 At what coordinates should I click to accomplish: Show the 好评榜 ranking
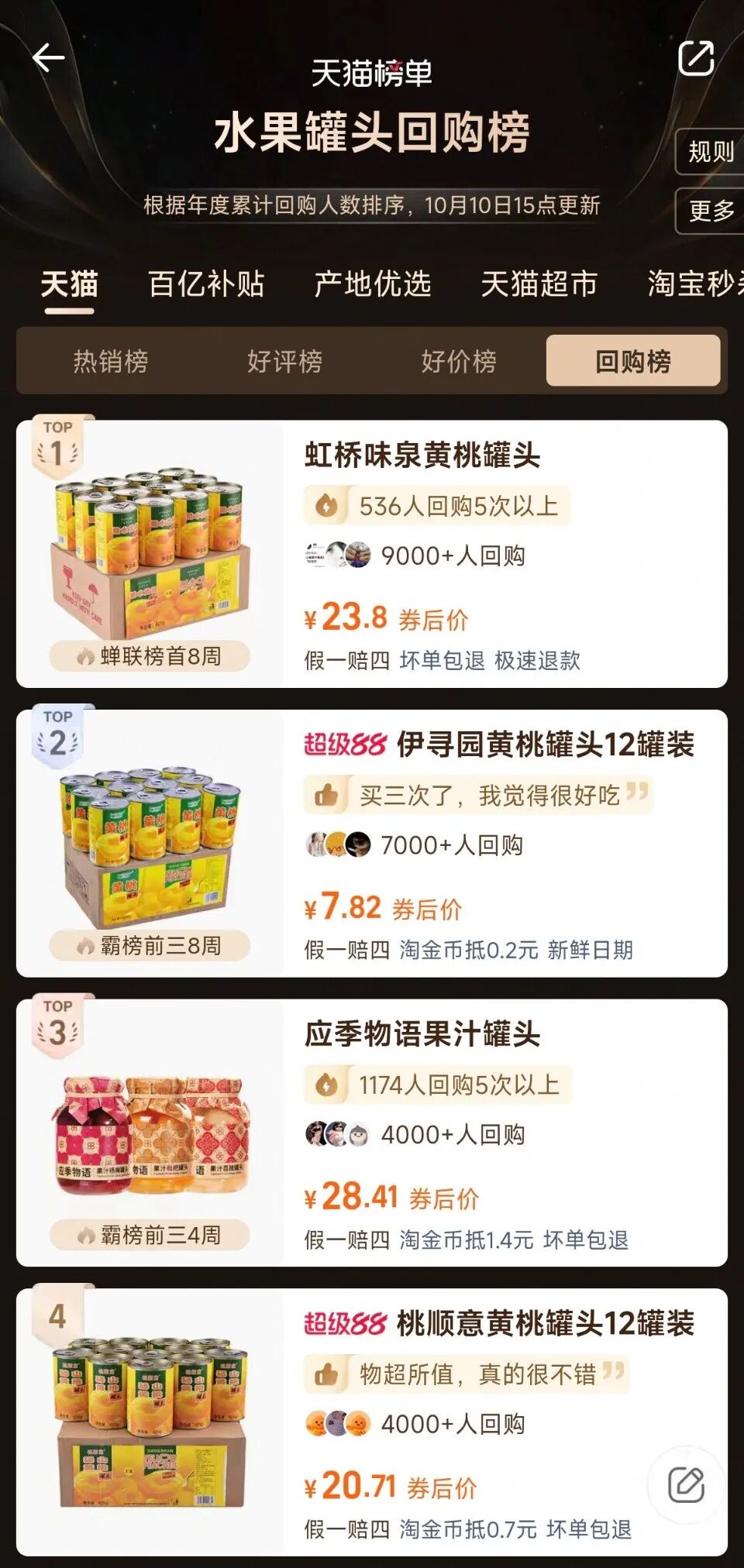(284, 361)
